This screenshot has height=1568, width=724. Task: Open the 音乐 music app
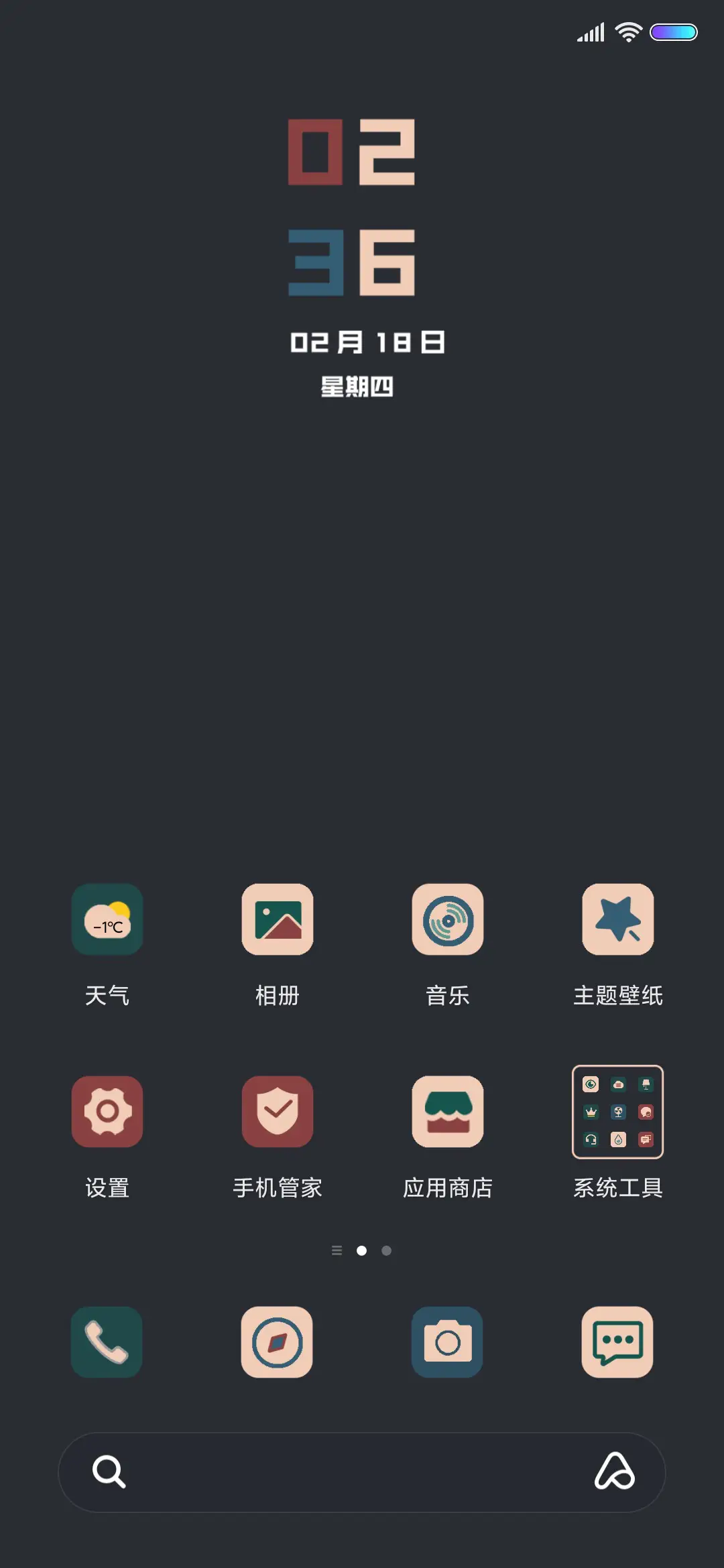point(448,920)
